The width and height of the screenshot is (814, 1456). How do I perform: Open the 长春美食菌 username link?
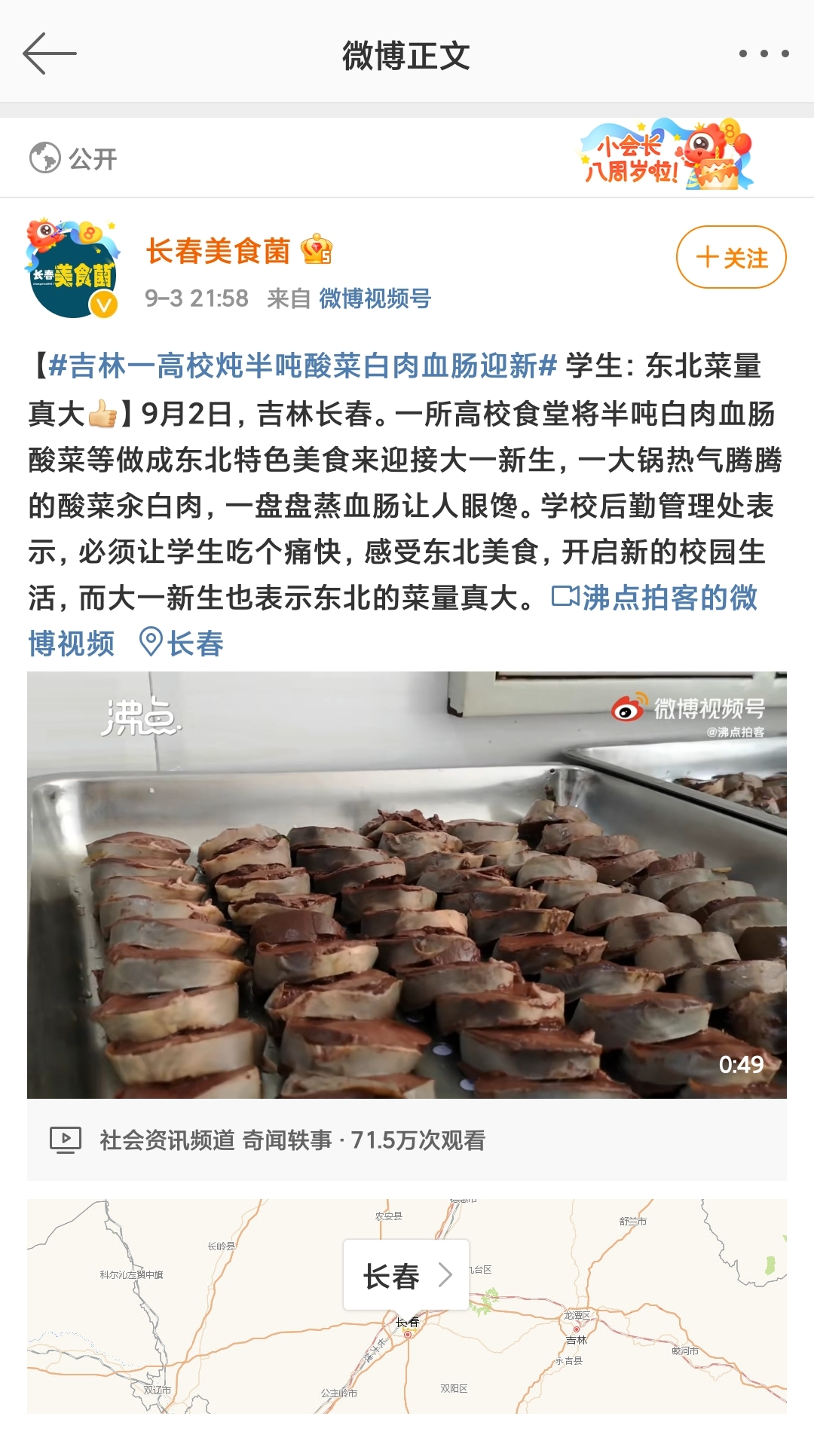pyautogui.click(x=219, y=251)
